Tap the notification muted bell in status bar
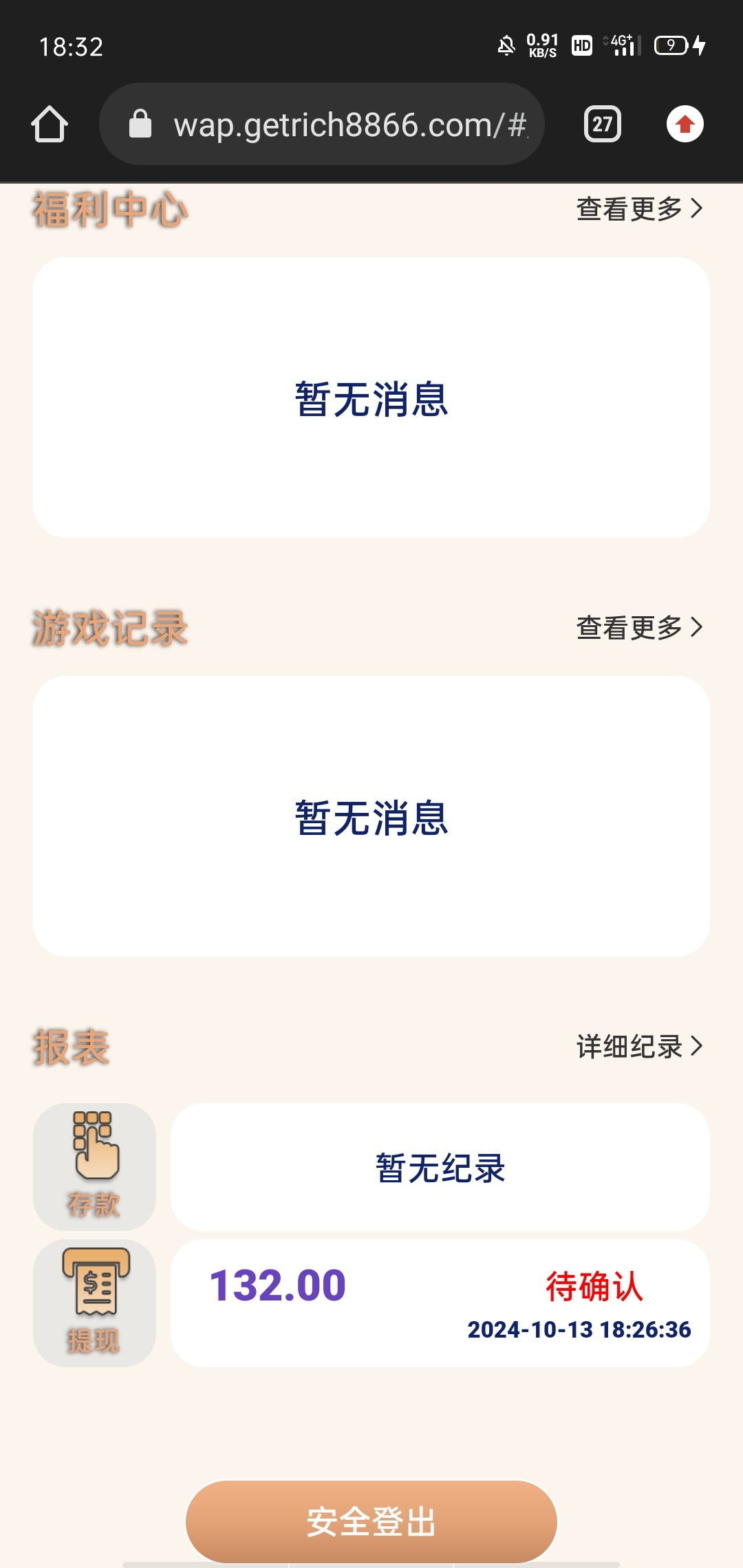Image resolution: width=743 pixels, height=1568 pixels. pyautogui.click(x=507, y=46)
